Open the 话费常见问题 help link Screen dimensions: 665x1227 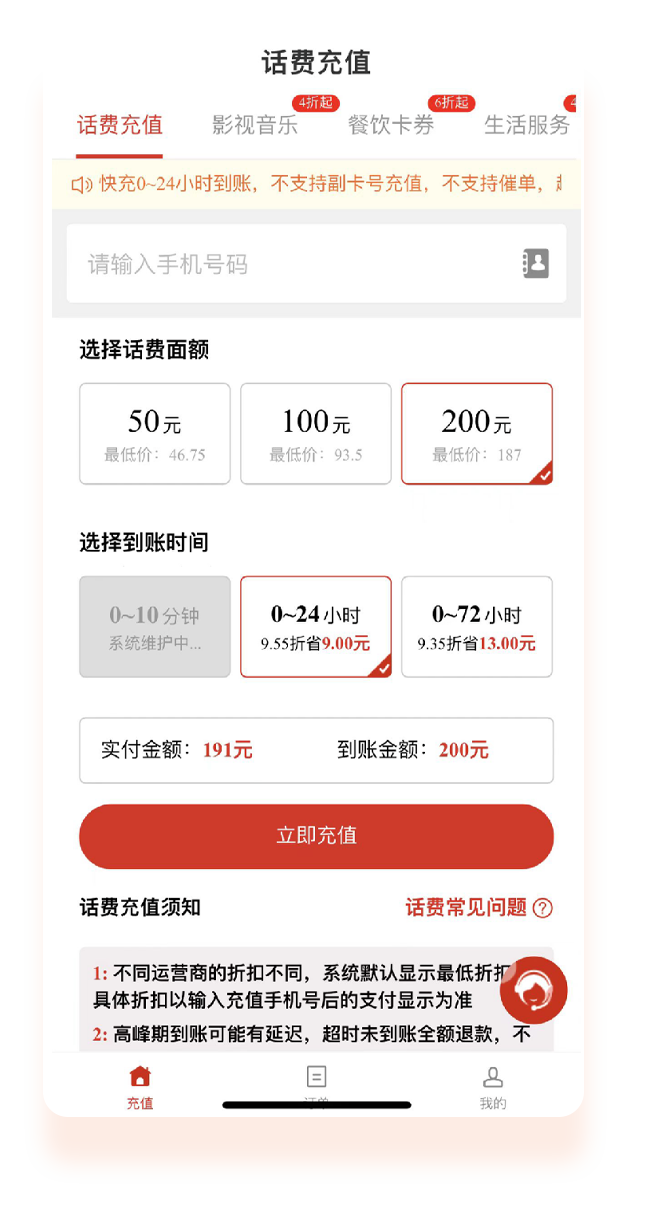coord(478,907)
